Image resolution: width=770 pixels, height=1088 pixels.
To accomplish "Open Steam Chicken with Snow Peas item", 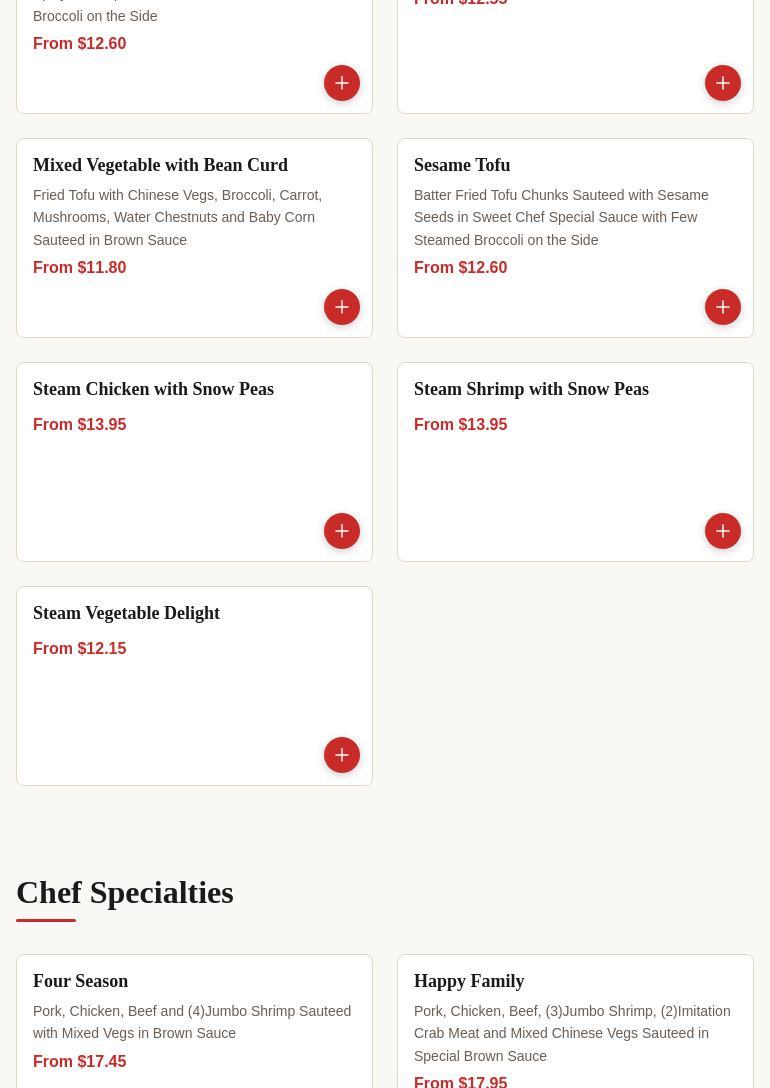I will 153,390.
